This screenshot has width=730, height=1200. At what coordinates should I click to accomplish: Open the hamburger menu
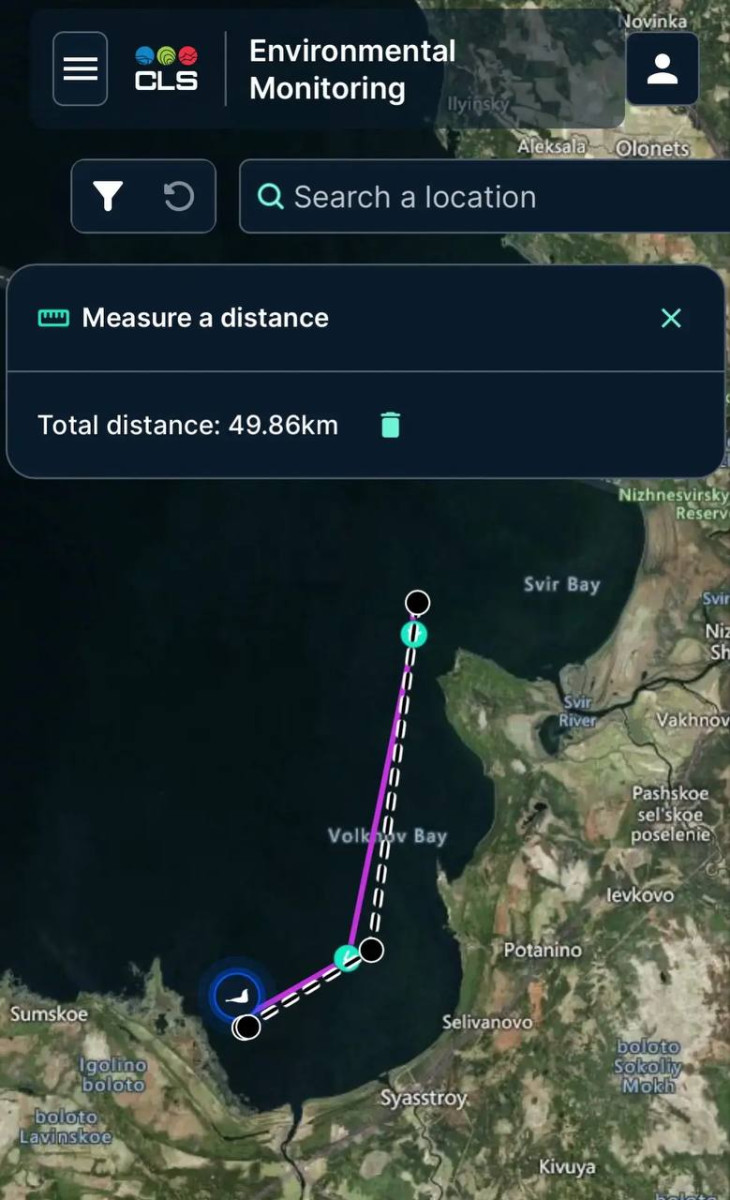pyautogui.click(x=80, y=69)
